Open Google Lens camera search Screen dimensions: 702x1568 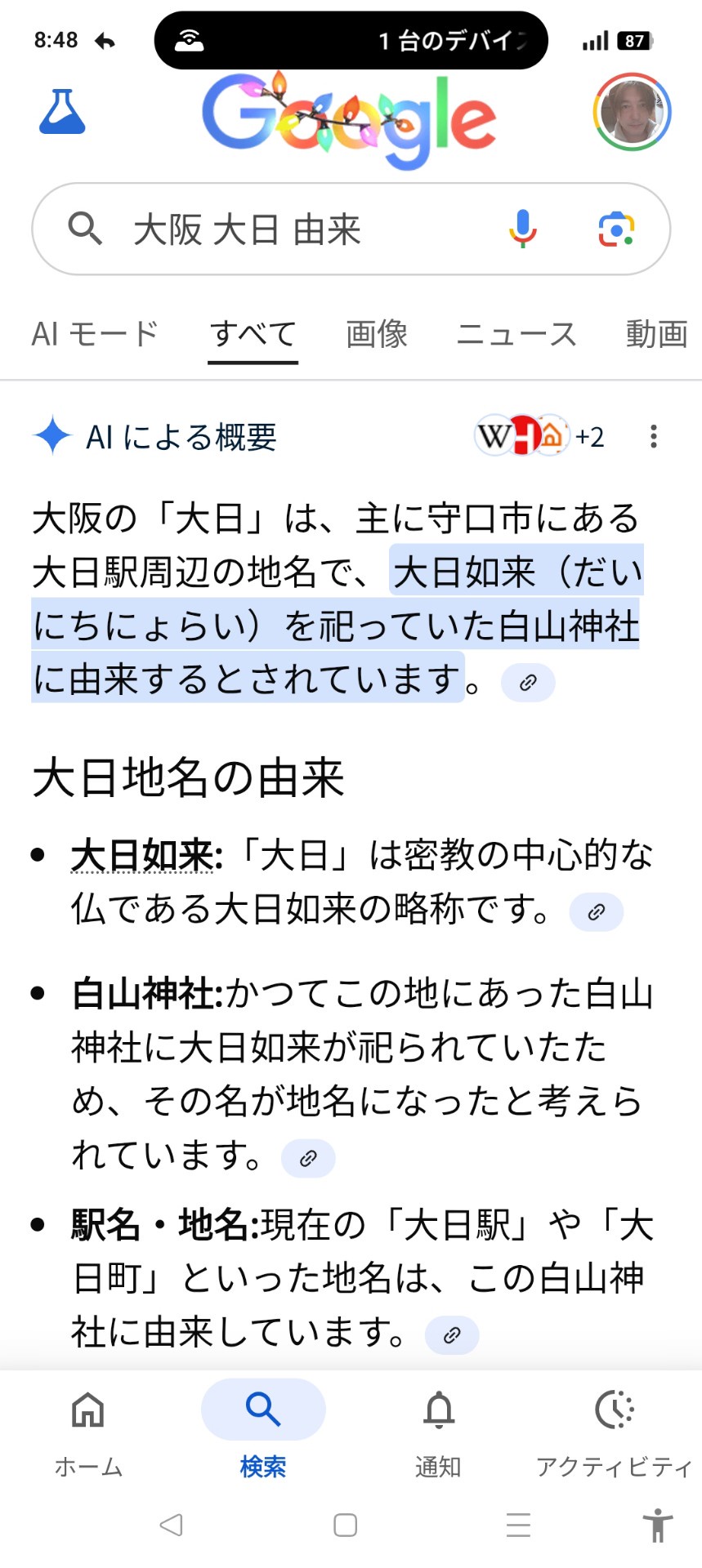coord(616,229)
